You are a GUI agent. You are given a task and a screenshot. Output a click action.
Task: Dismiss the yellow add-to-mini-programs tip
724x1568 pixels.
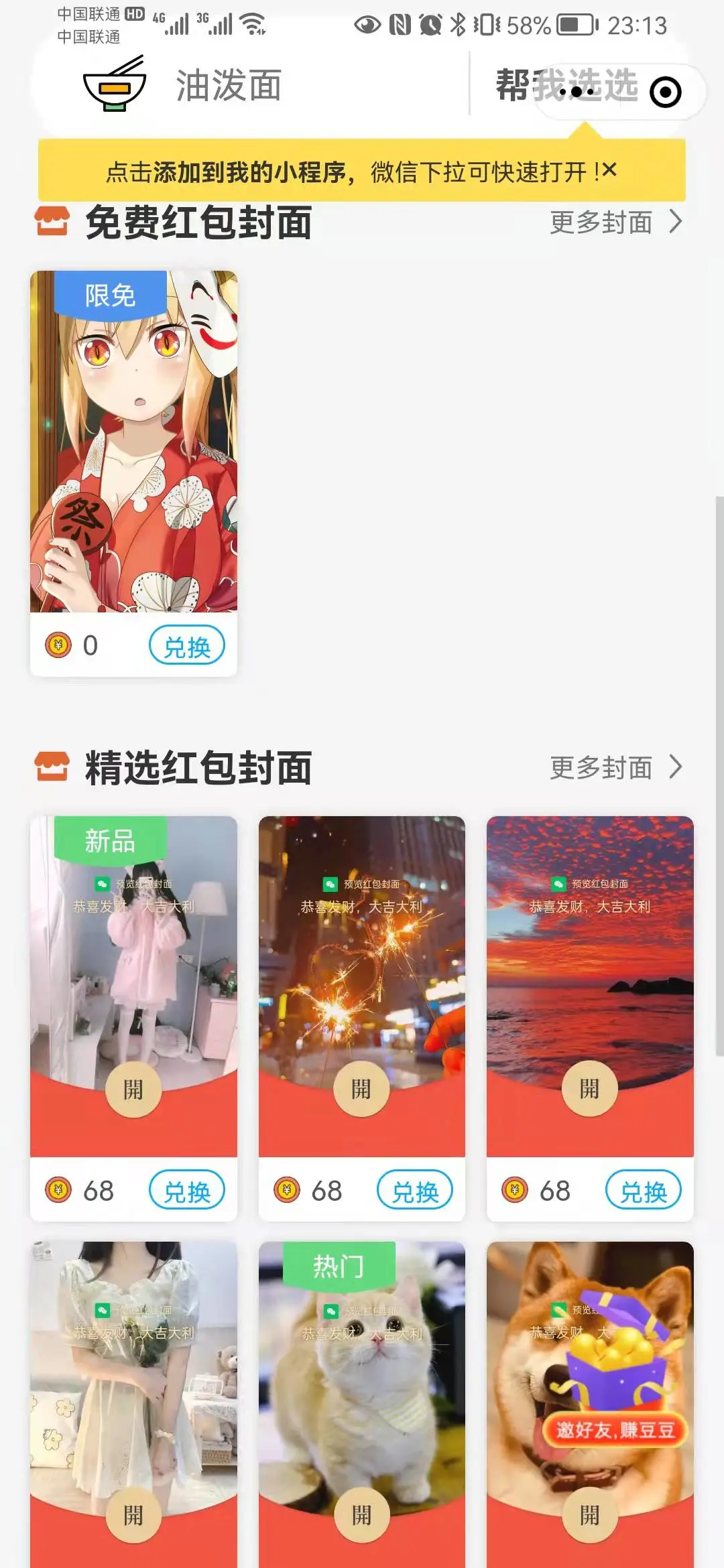(609, 170)
